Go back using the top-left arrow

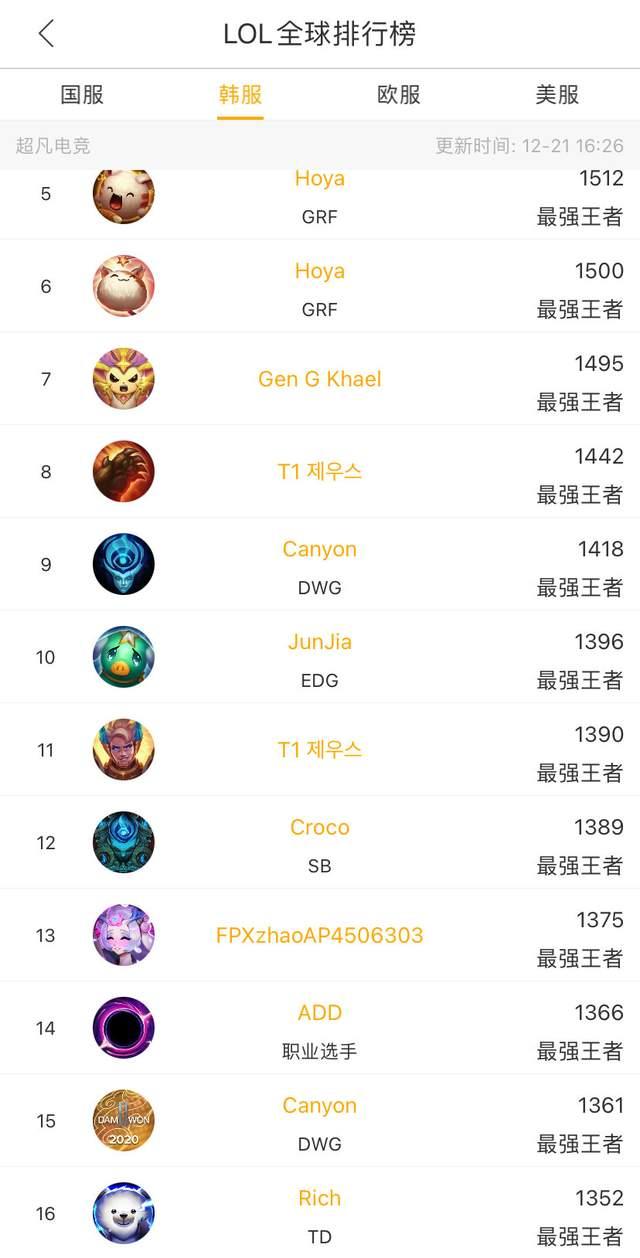pyautogui.click(x=46, y=34)
